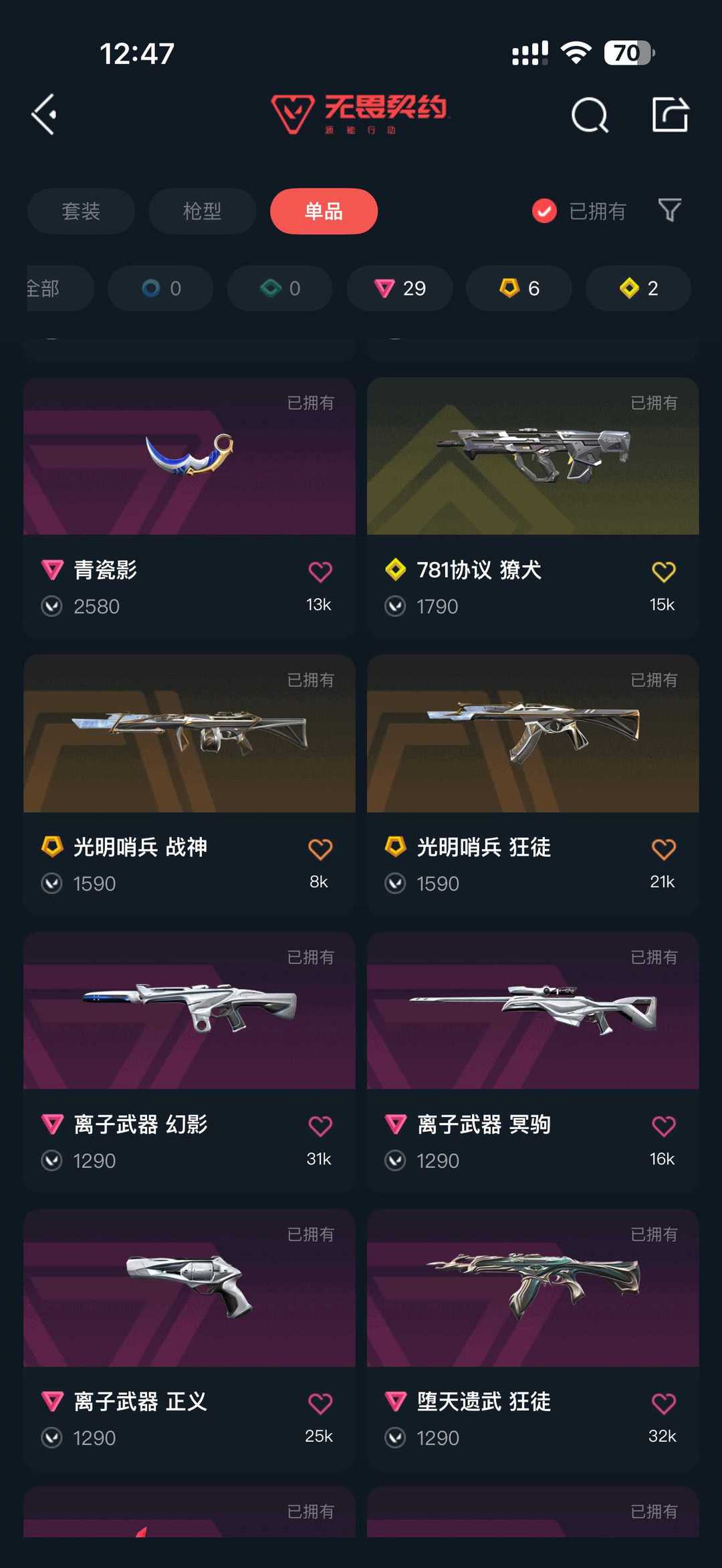
Task: Switch to the 套装 tab
Action: click(x=81, y=211)
